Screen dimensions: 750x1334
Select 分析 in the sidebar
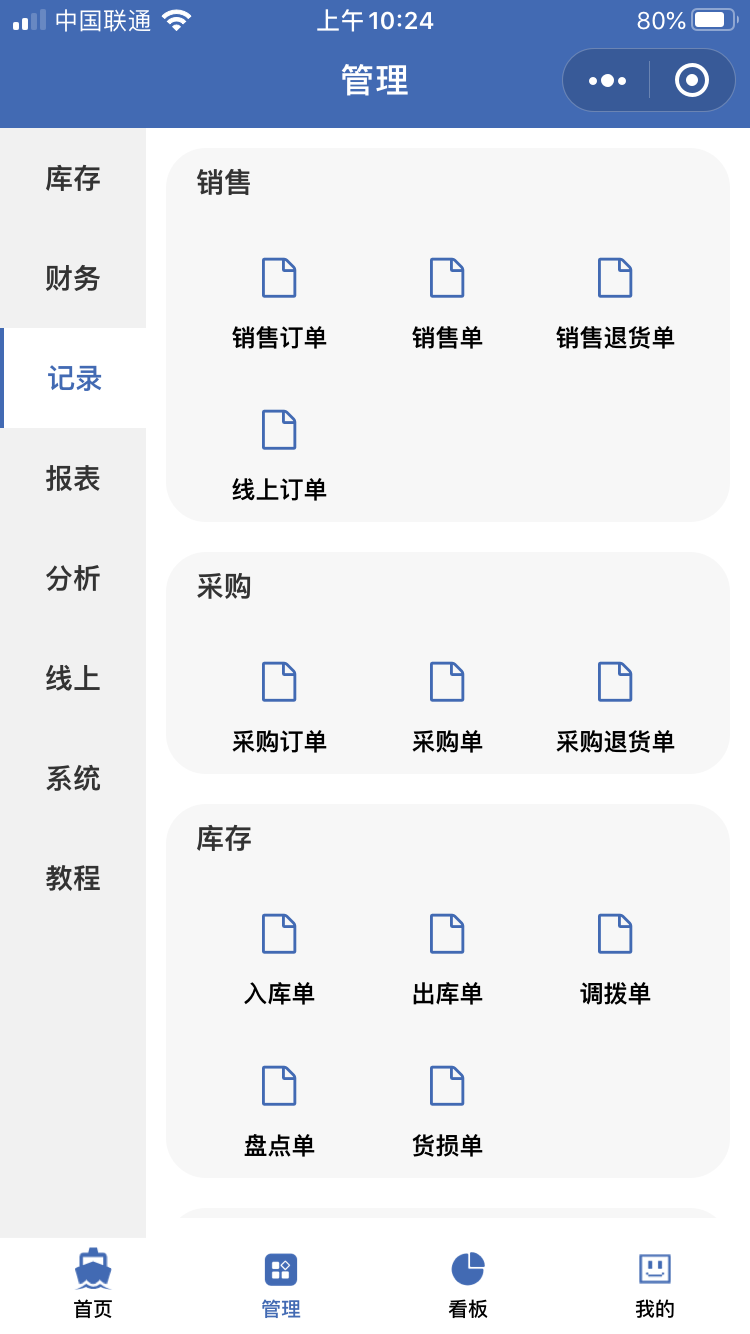73,580
